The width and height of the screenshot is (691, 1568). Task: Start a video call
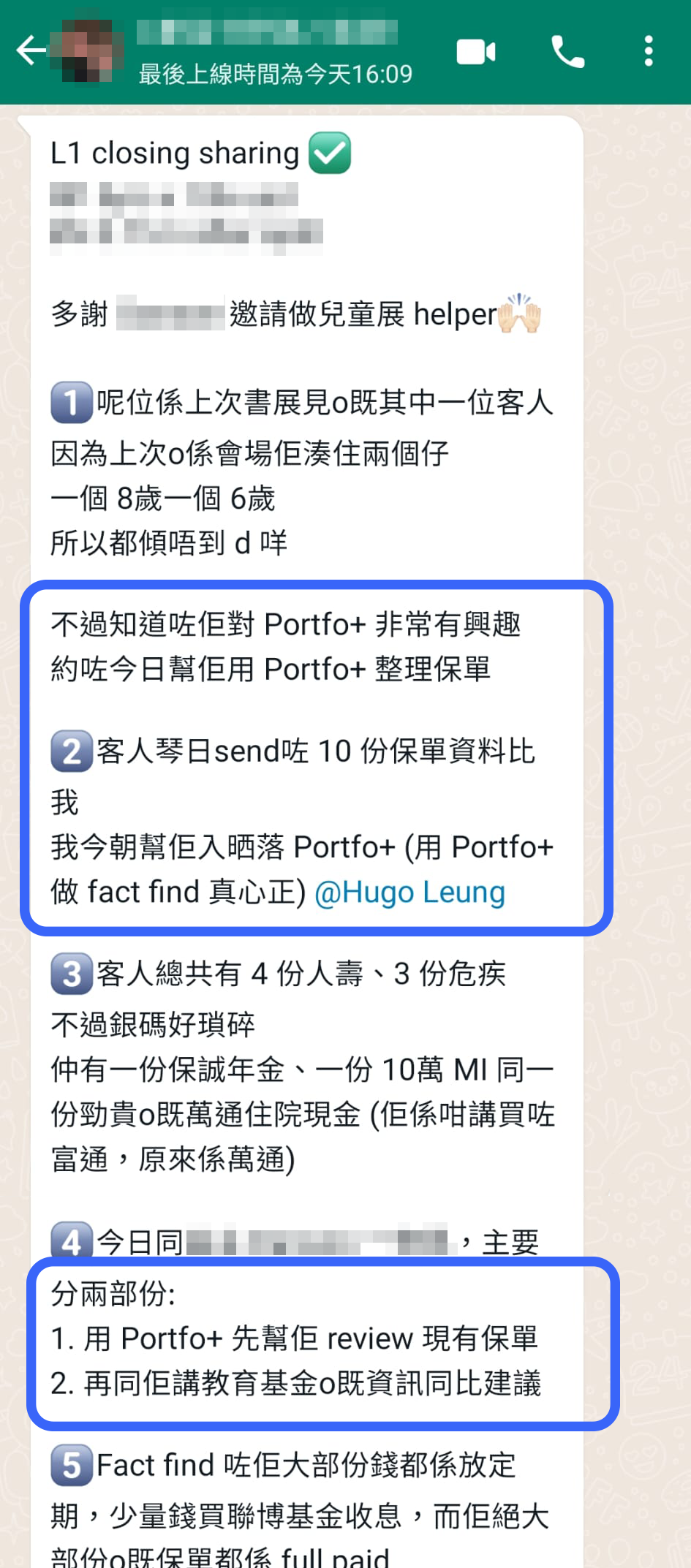476,52
